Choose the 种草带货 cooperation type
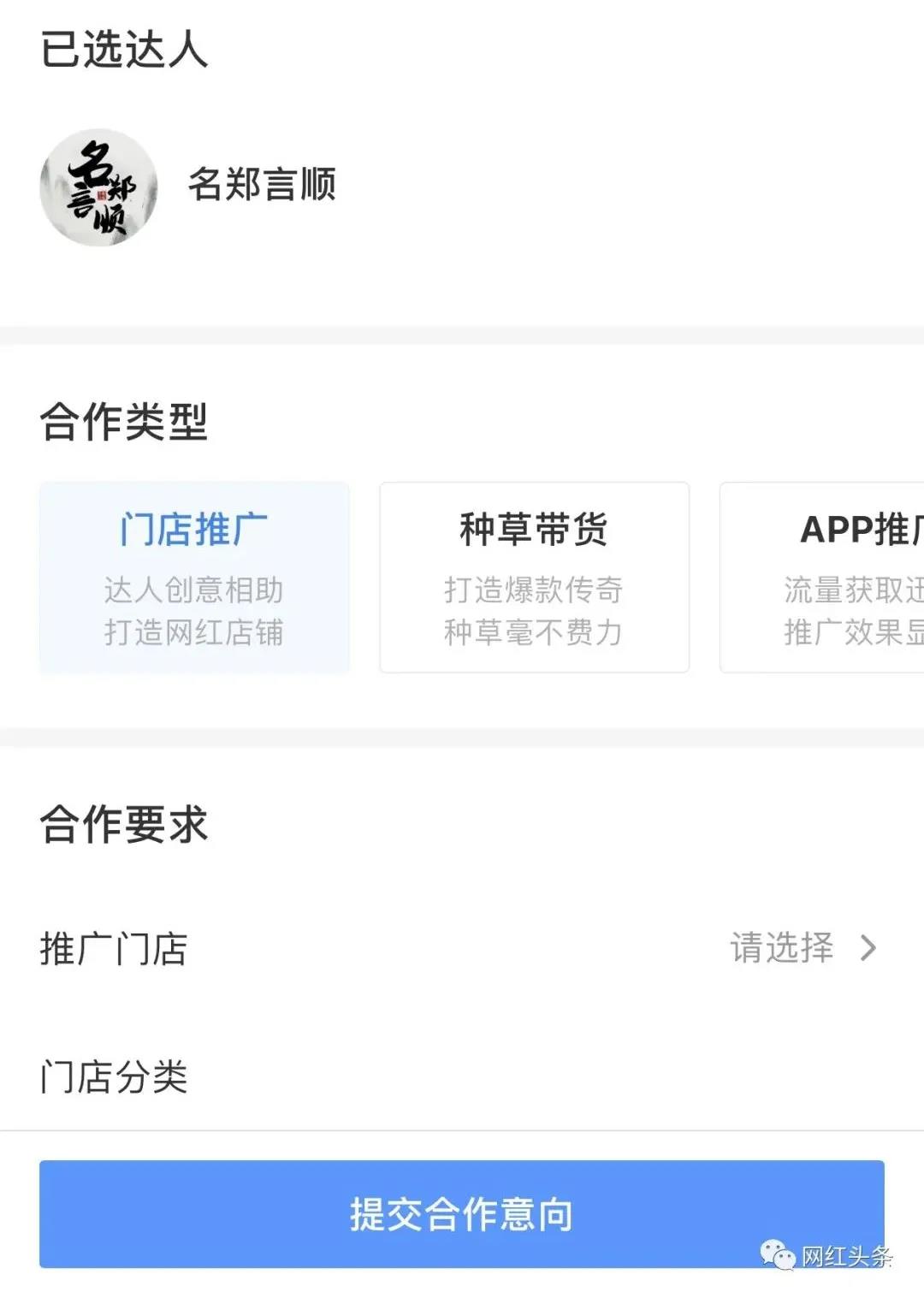 [534, 578]
